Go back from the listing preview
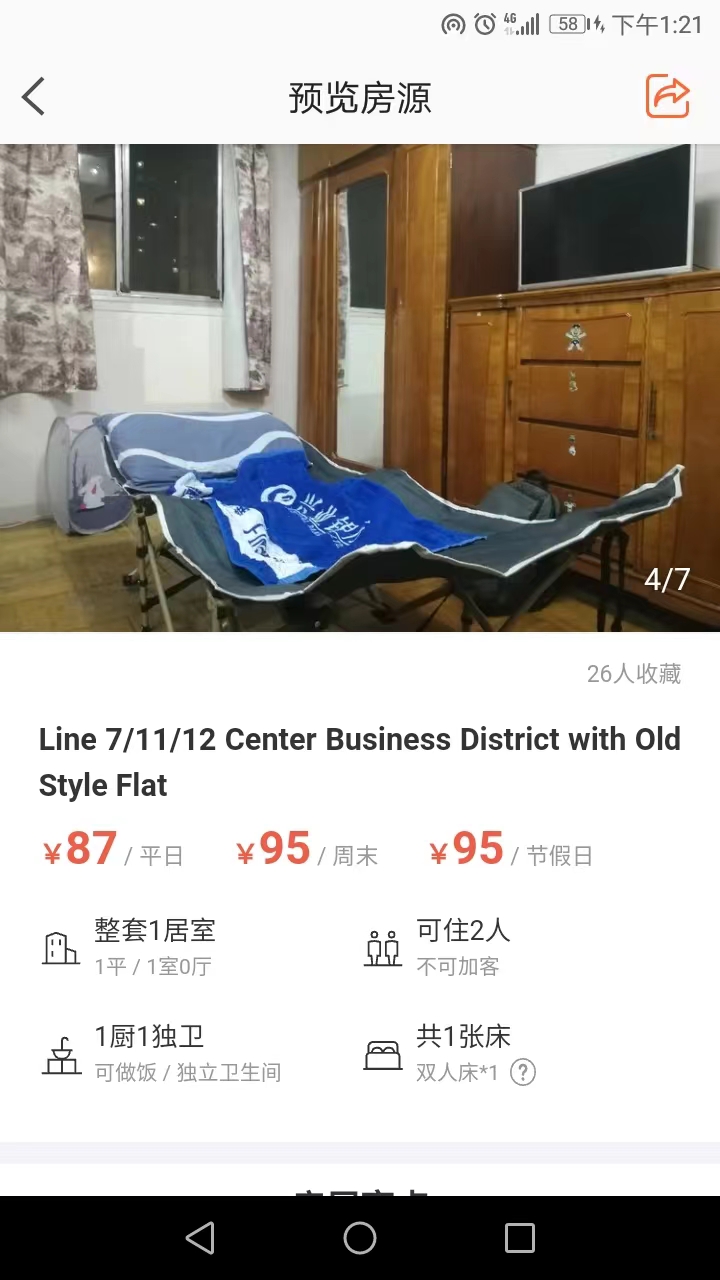 coord(34,97)
